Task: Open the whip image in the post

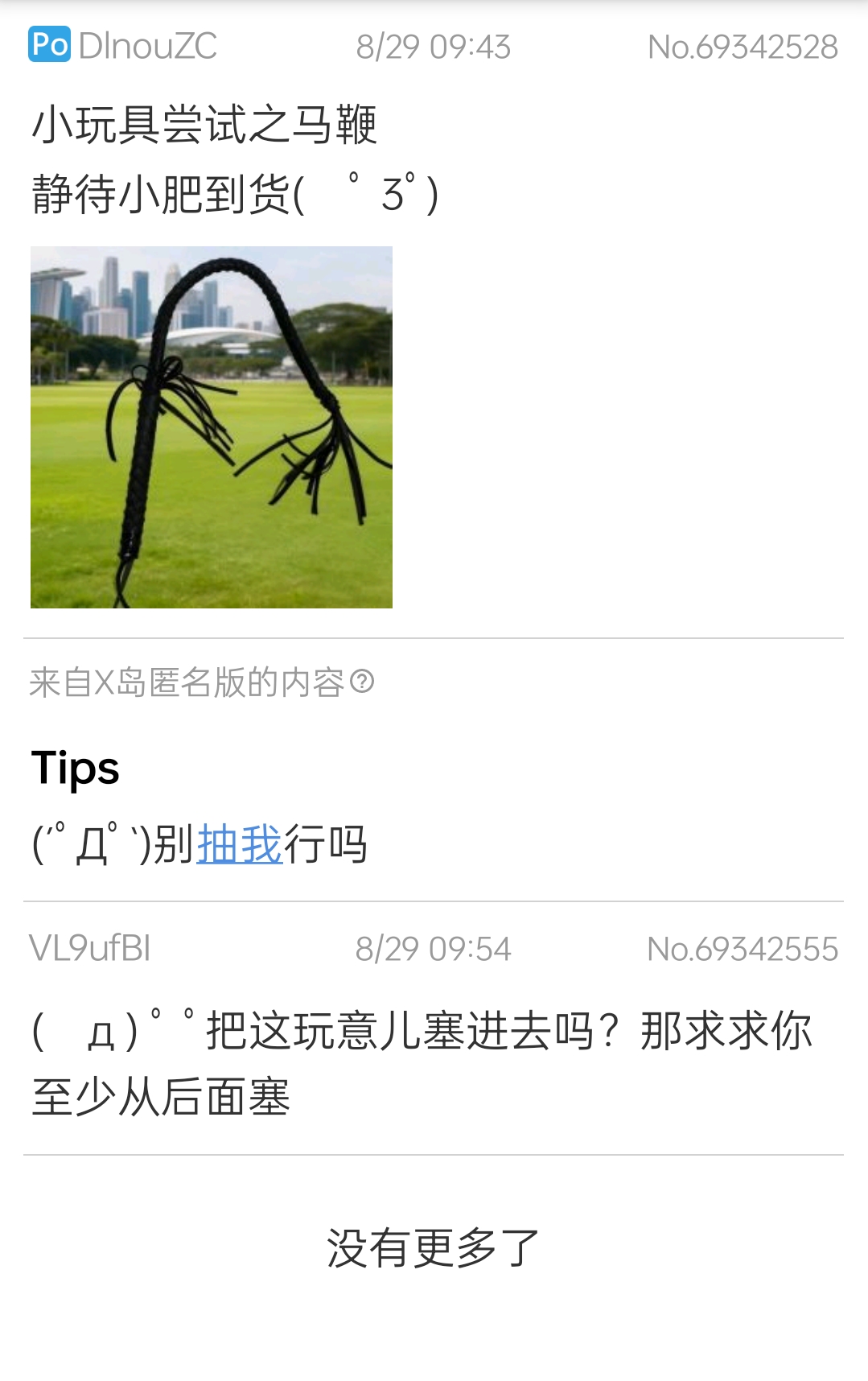Action: click(212, 427)
